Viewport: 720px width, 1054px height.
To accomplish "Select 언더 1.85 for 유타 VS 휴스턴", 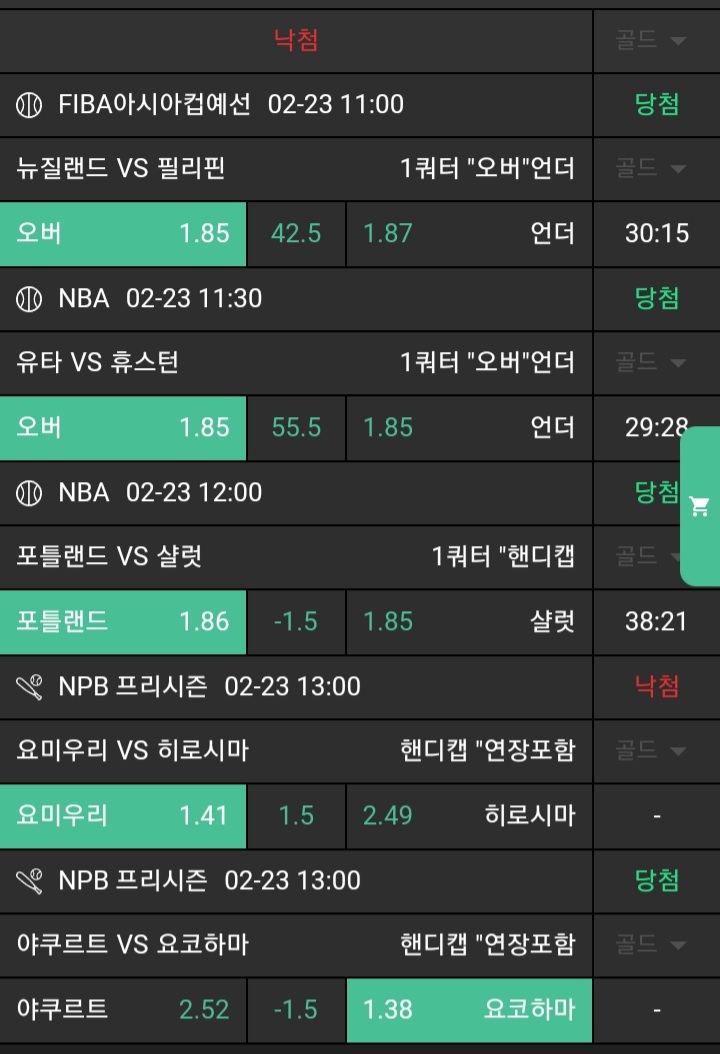I will click(x=469, y=427).
